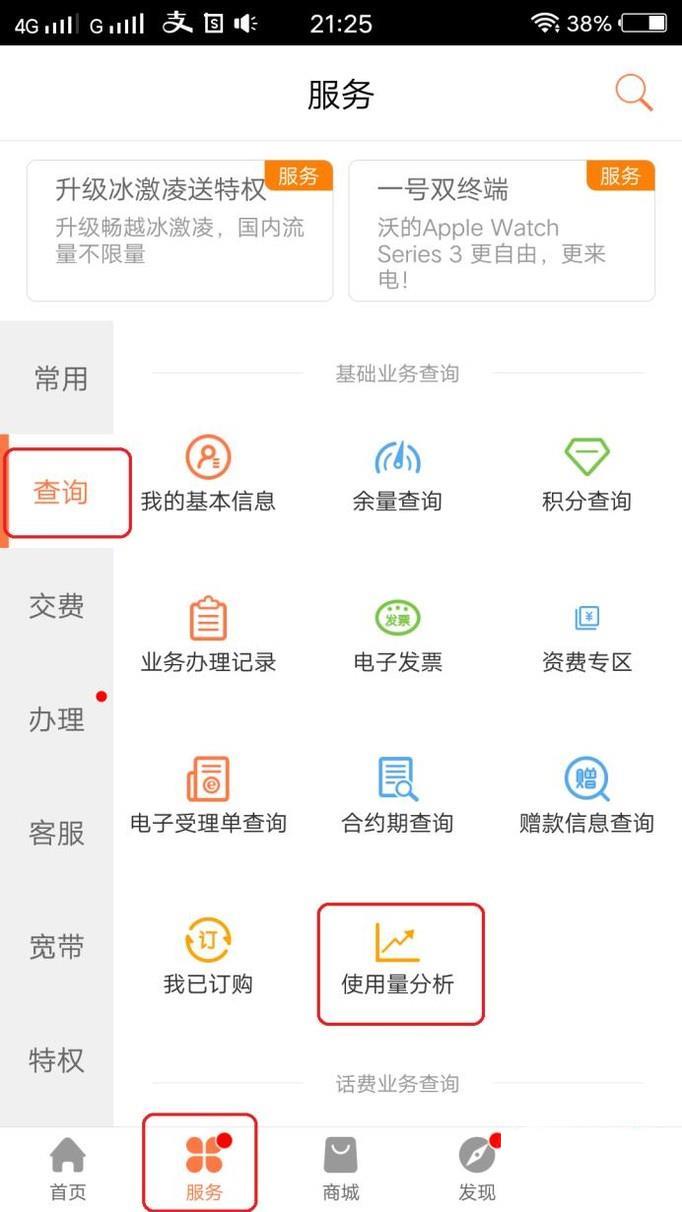Select the 交费 side tab
This screenshot has width=682, height=1212.
coord(57,606)
